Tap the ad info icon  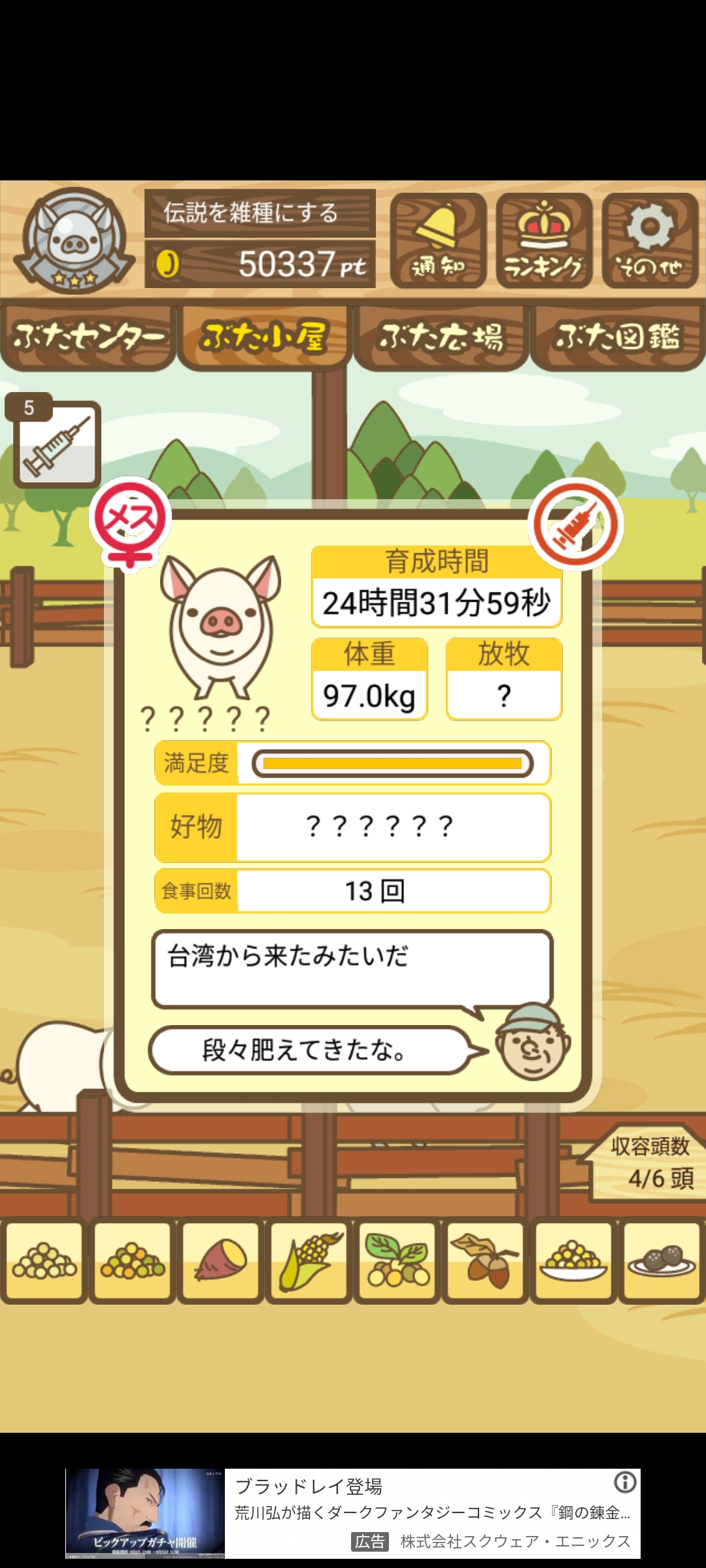point(625,1482)
